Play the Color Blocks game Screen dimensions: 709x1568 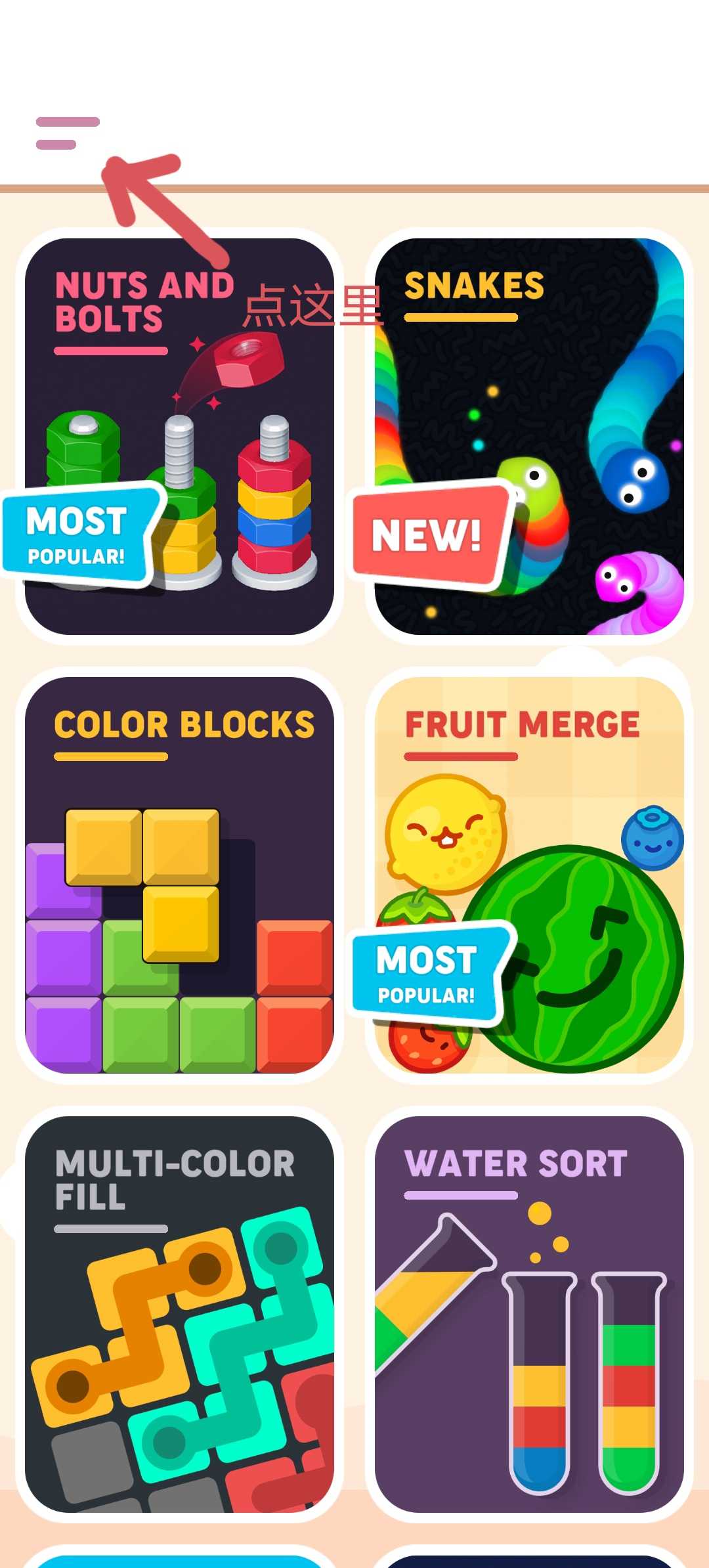point(179,875)
